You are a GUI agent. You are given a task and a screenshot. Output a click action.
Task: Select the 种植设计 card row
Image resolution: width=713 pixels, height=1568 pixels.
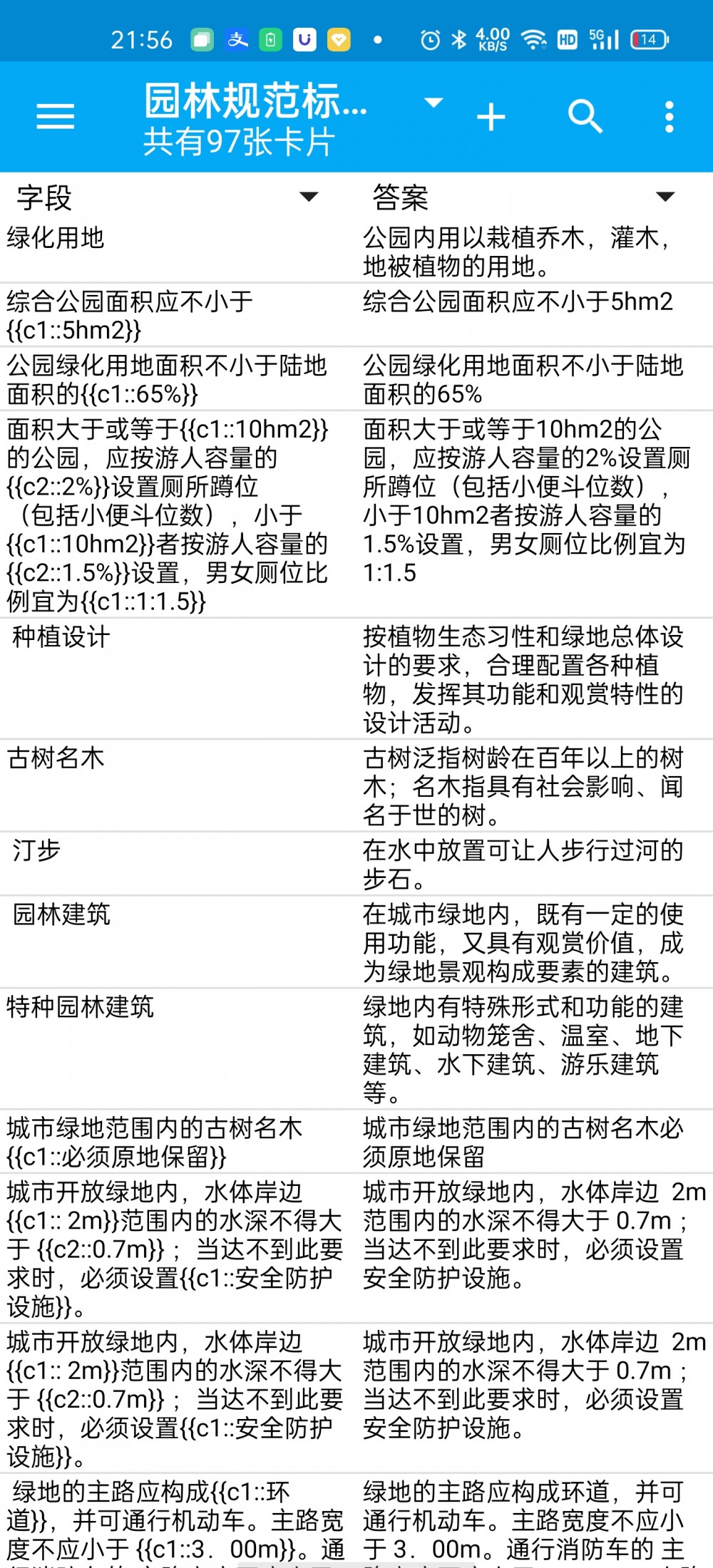(x=356, y=679)
